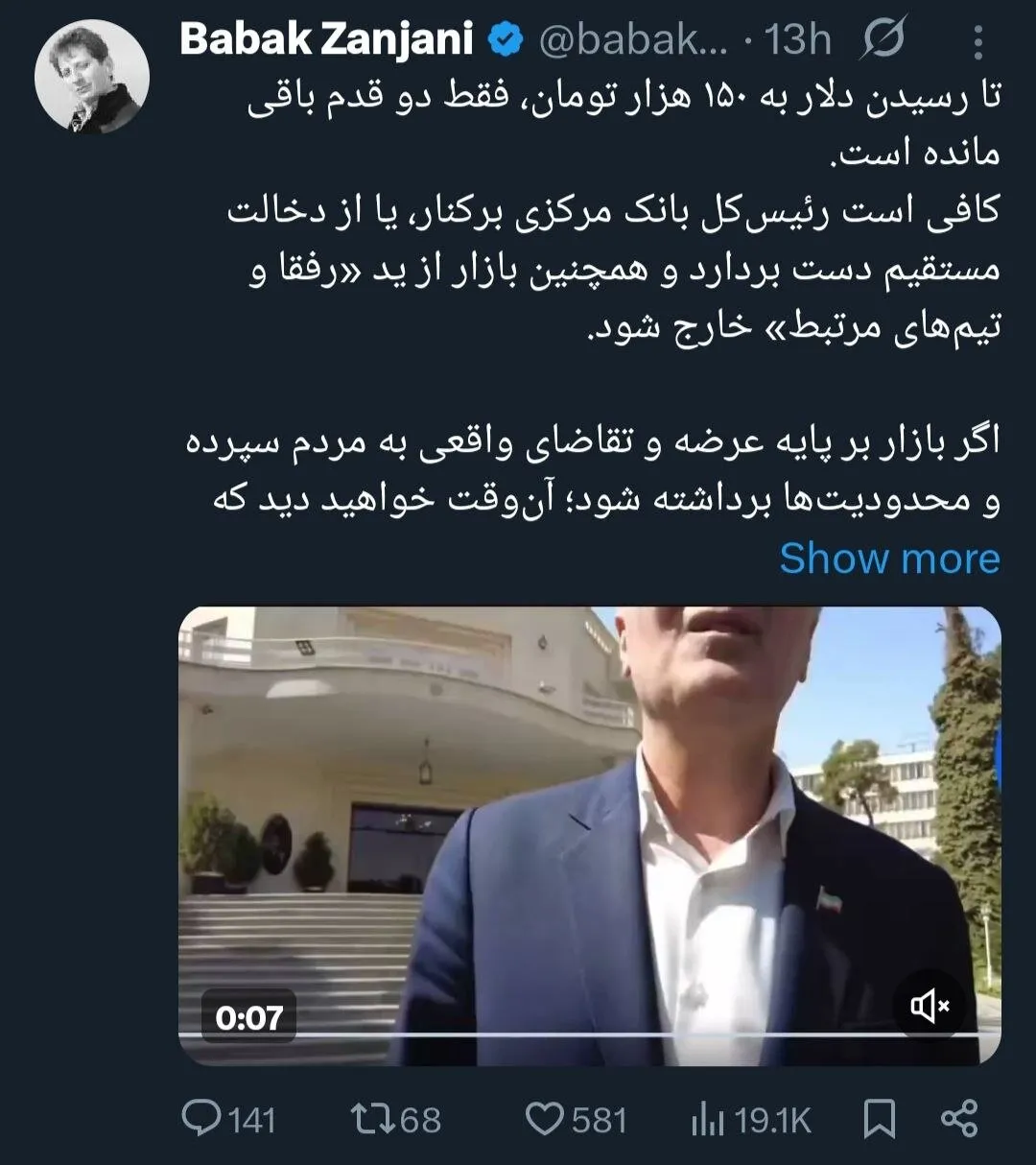Click the 0:07 video time indicator
1036x1165 pixels.
(247, 1012)
